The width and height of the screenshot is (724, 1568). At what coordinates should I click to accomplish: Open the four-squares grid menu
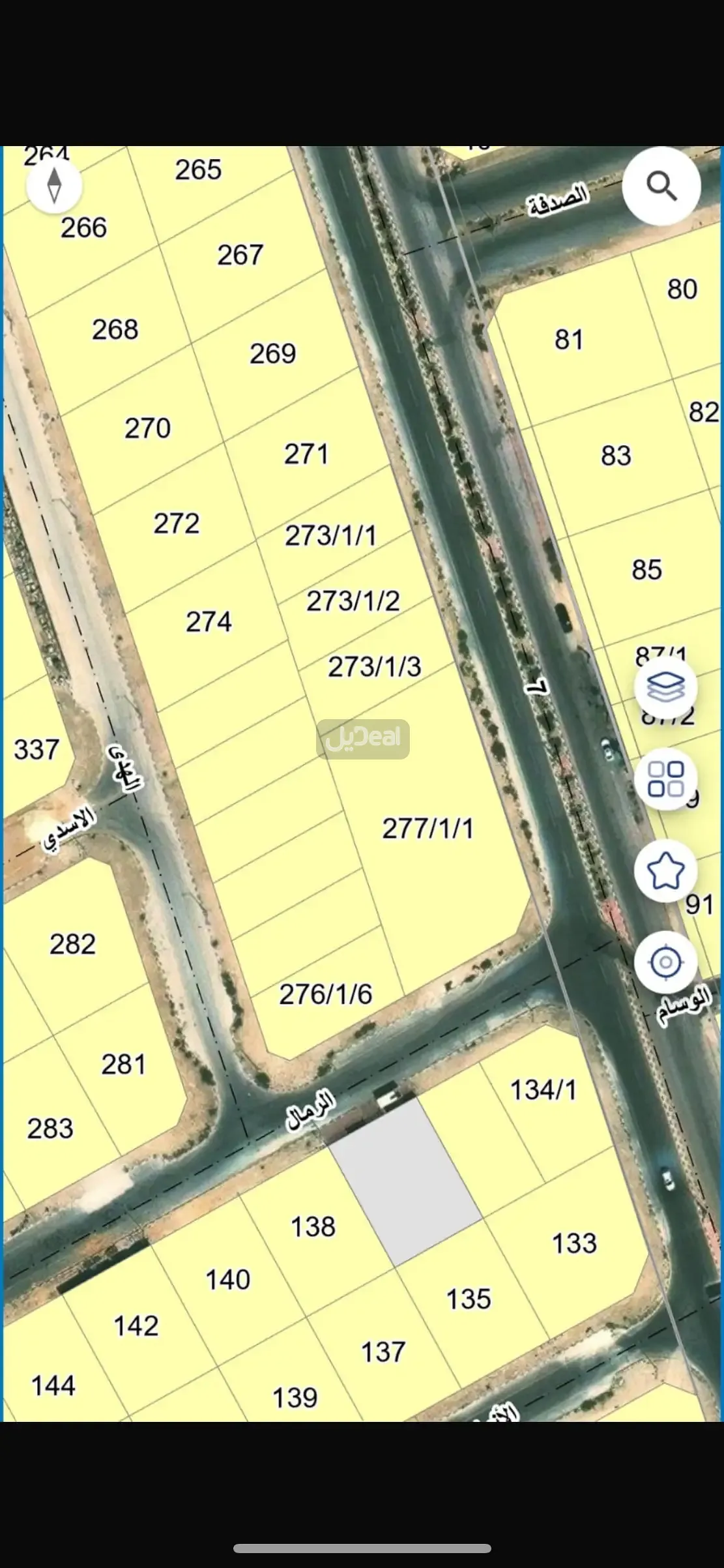[665, 778]
